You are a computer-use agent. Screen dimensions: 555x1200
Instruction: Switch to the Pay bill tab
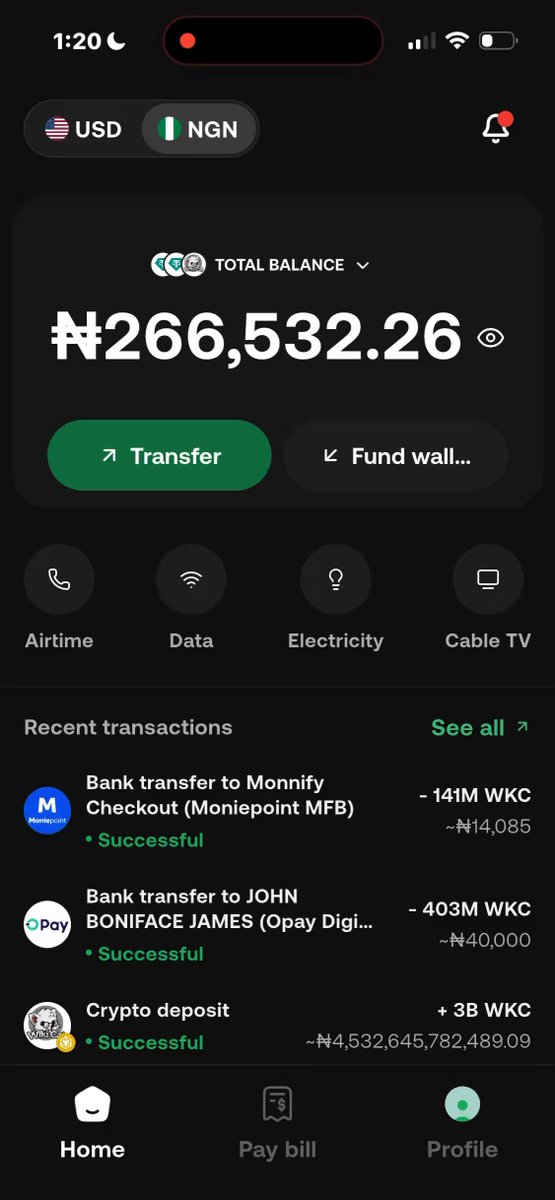pyautogui.click(x=277, y=1124)
